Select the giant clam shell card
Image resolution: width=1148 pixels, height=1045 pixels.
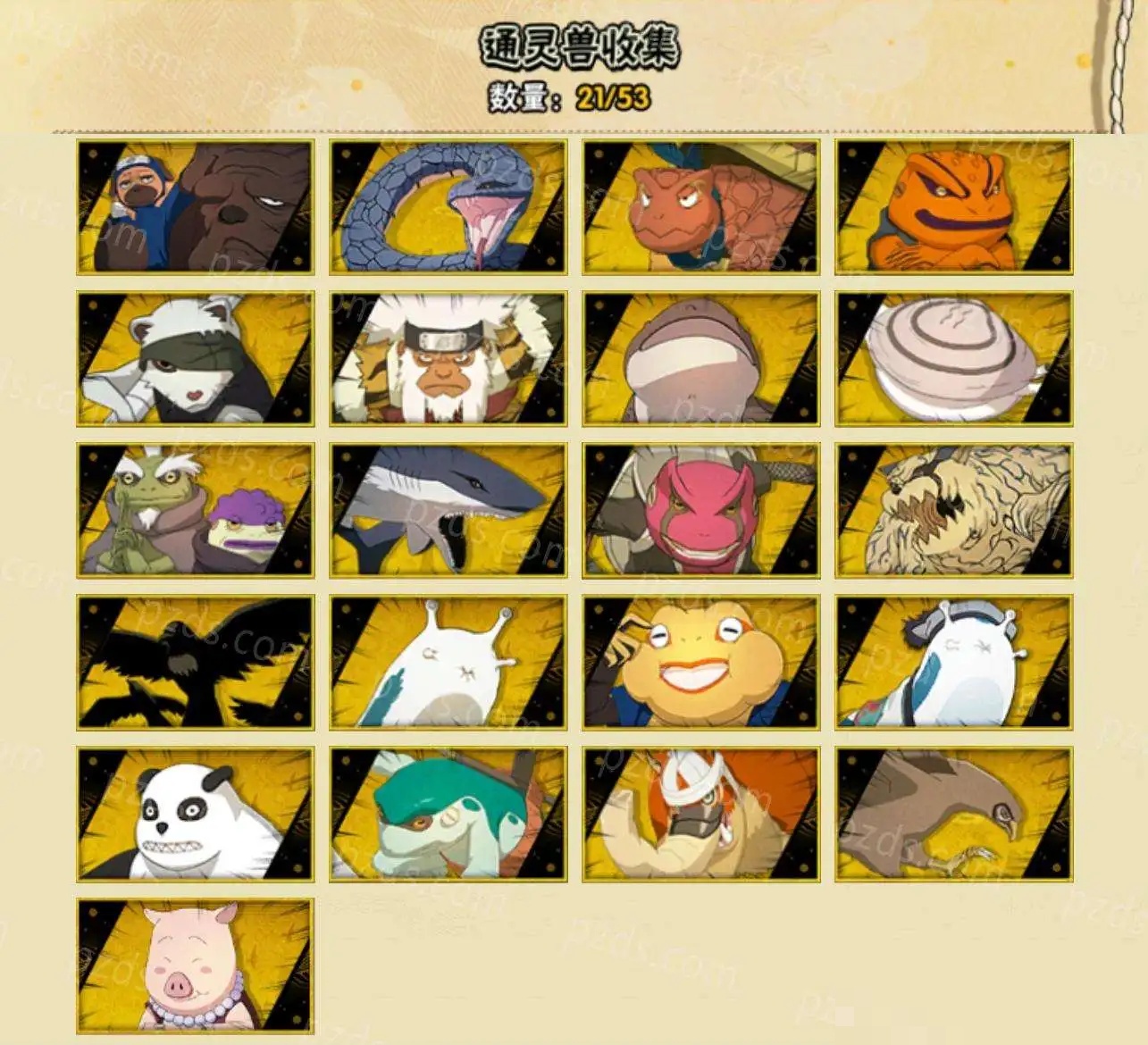(x=954, y=358)
